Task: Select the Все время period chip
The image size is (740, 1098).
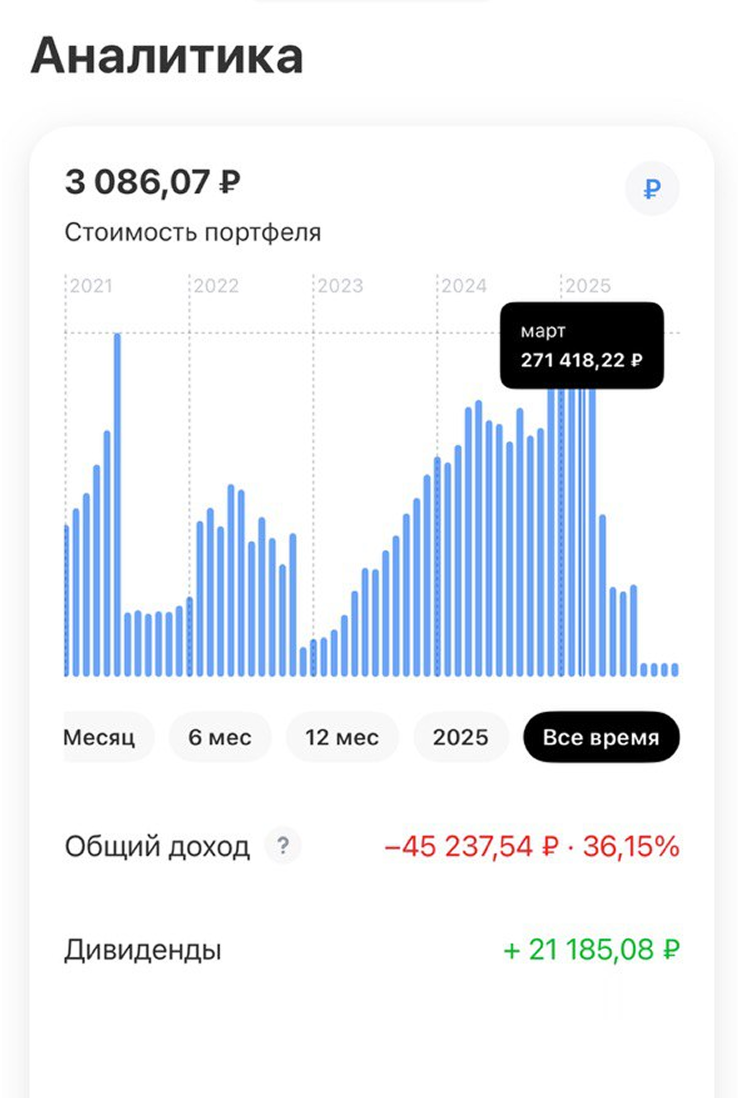Action: coord(601,738)
